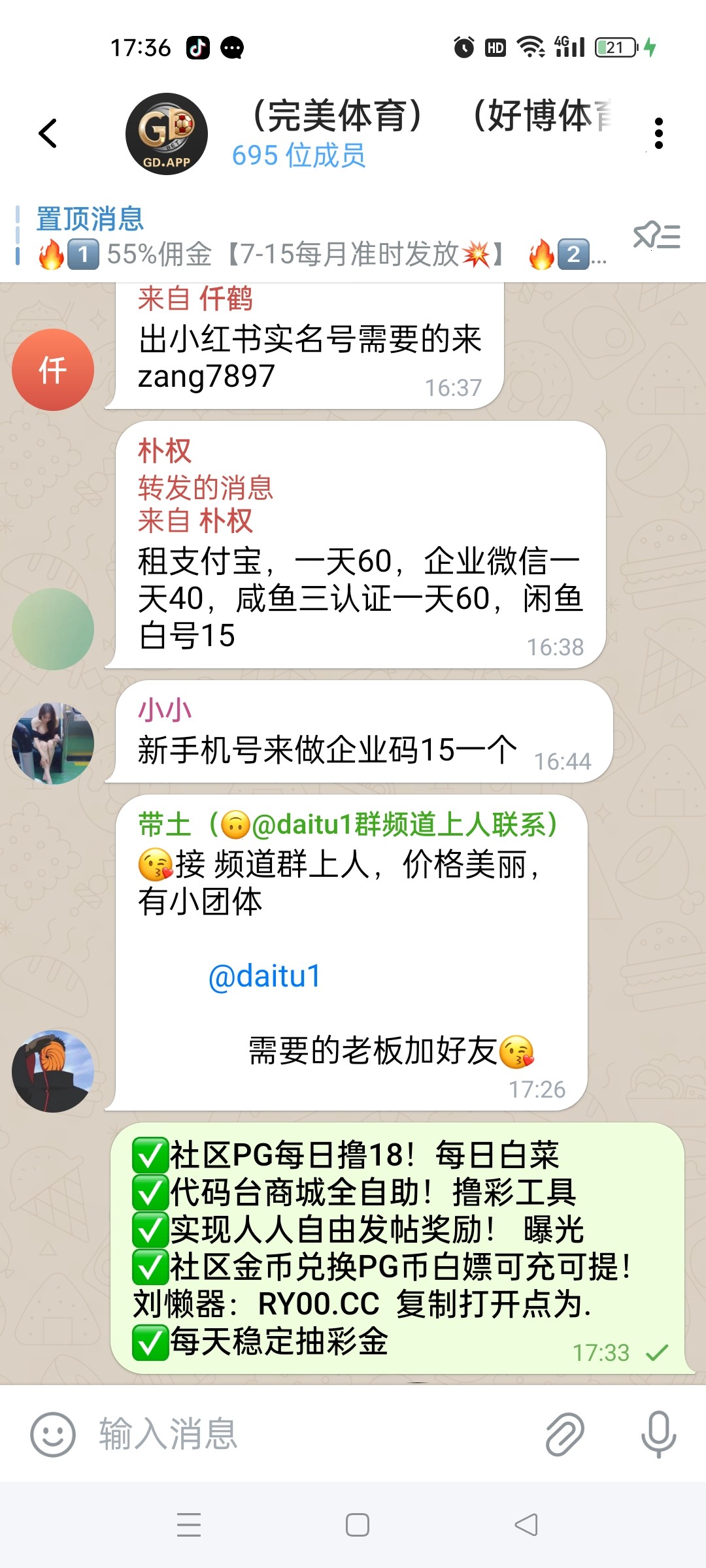Open system recent apps menu

click(x=189, y=1525)
